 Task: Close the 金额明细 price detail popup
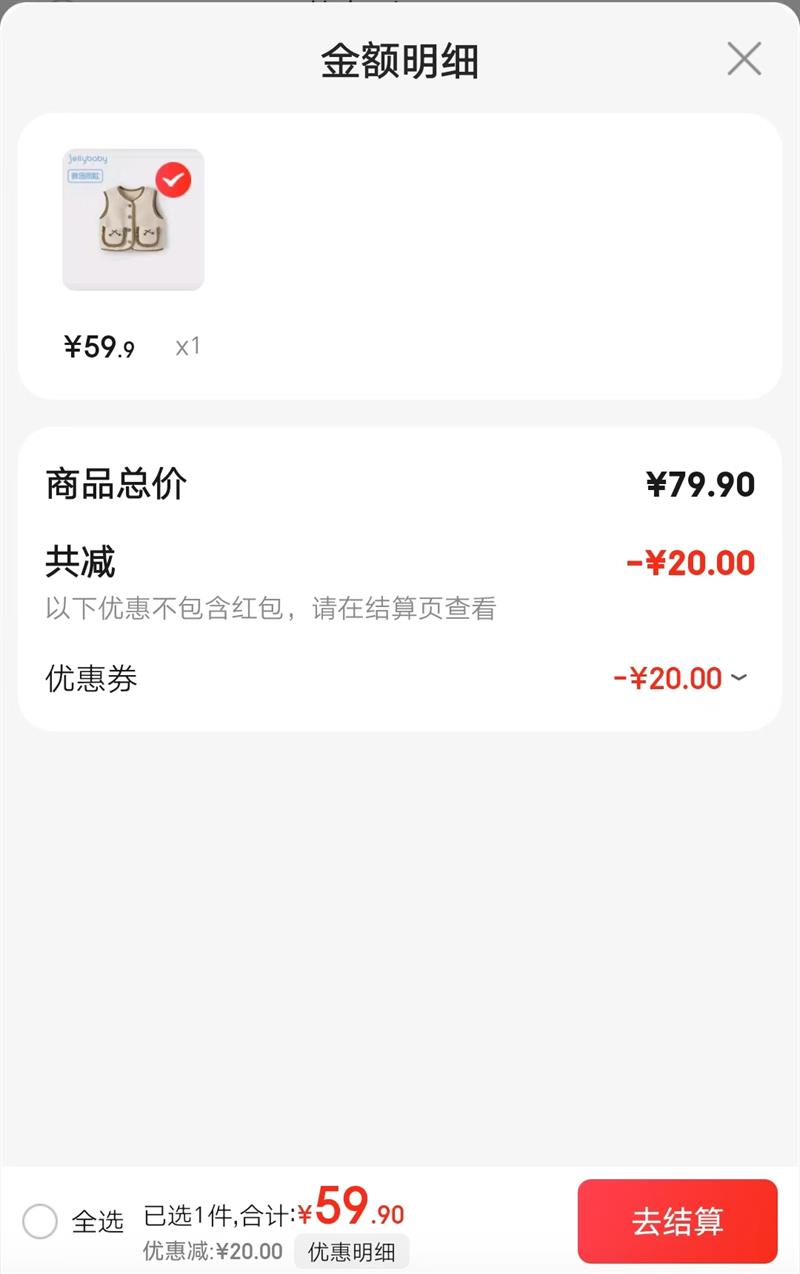(x=744, y=59)
